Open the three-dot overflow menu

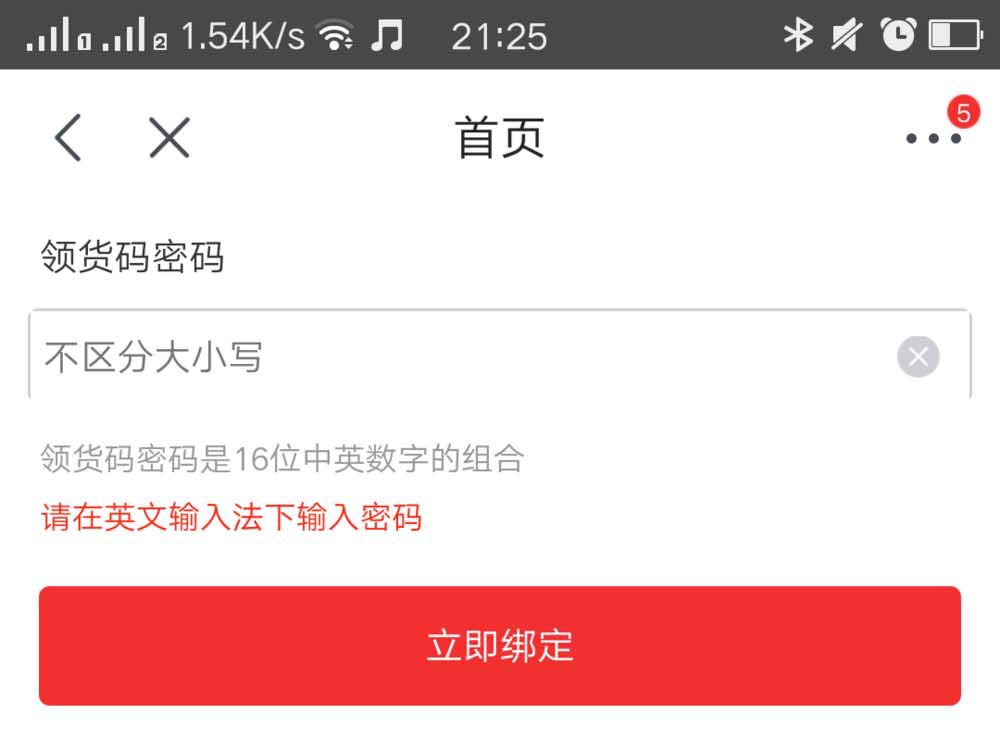[933, 138]
